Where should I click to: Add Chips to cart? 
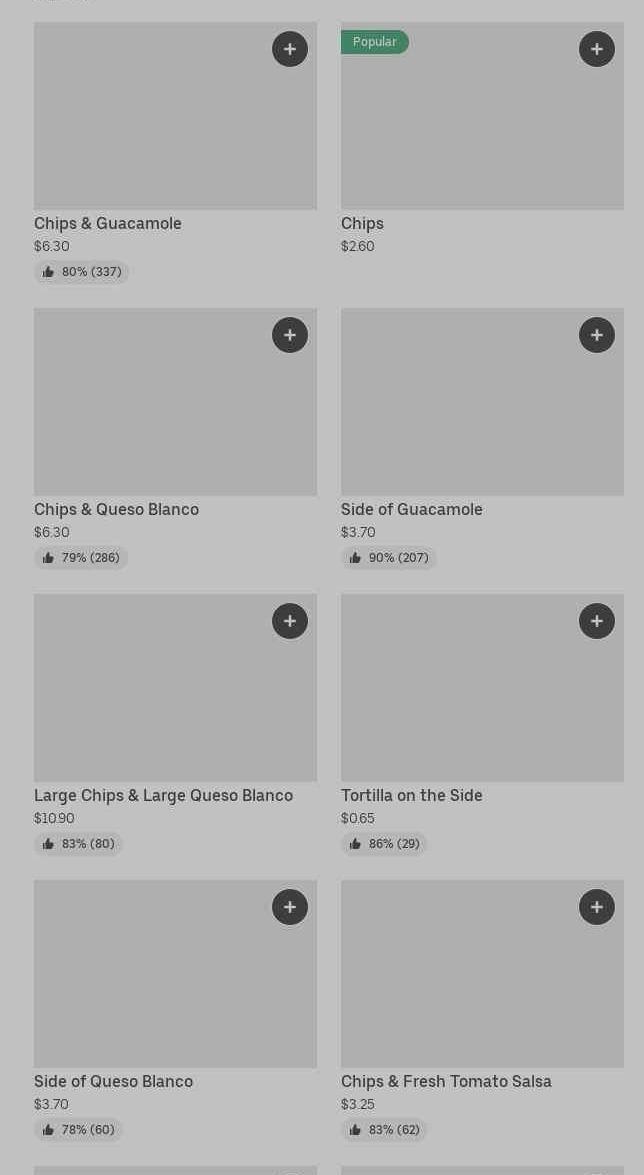click(x=597, y=49)
